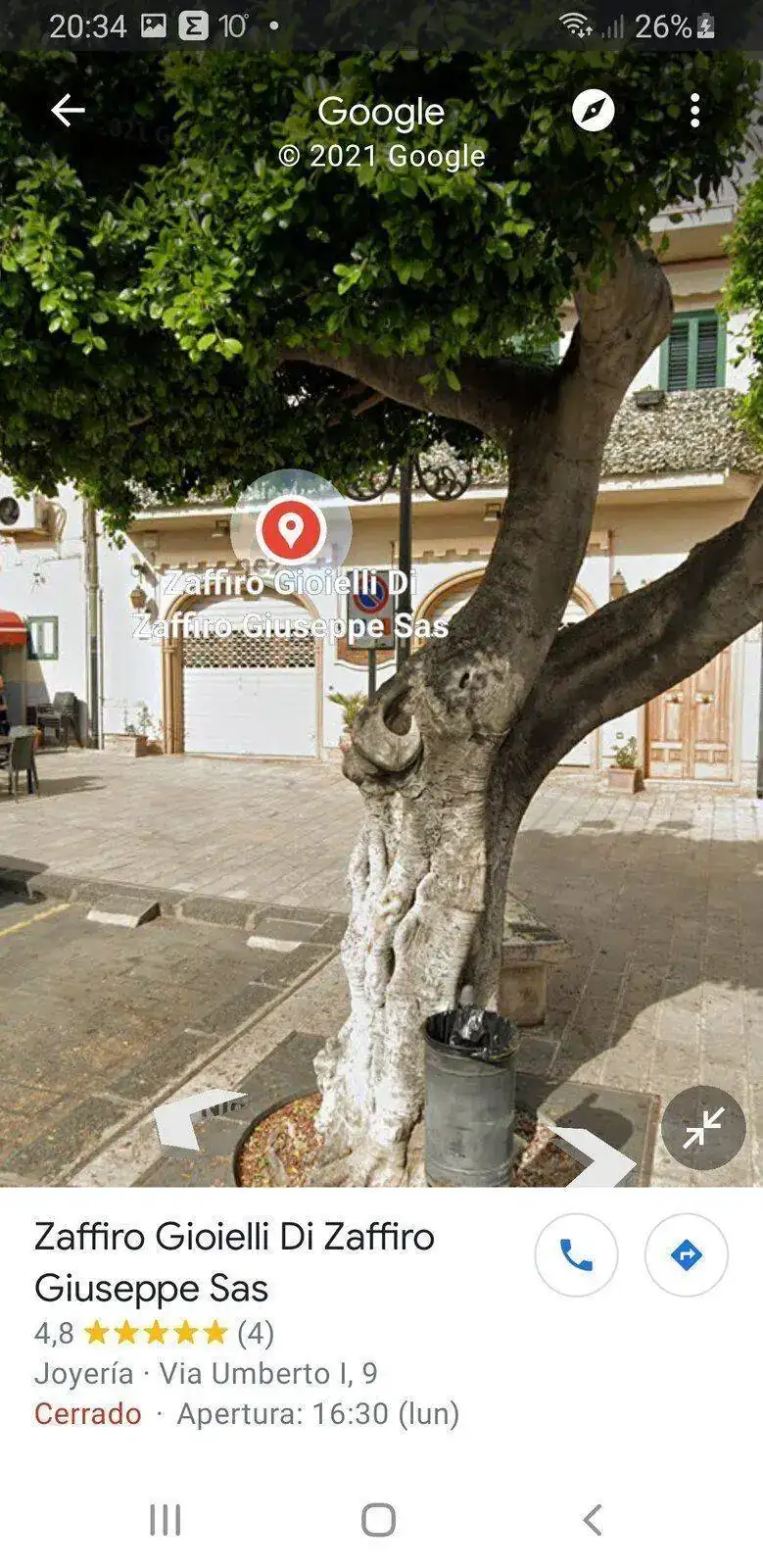Call Zaffiro Gioielli with the phone button
The image size is (763, 1568).
click(x=576, y=1255)
